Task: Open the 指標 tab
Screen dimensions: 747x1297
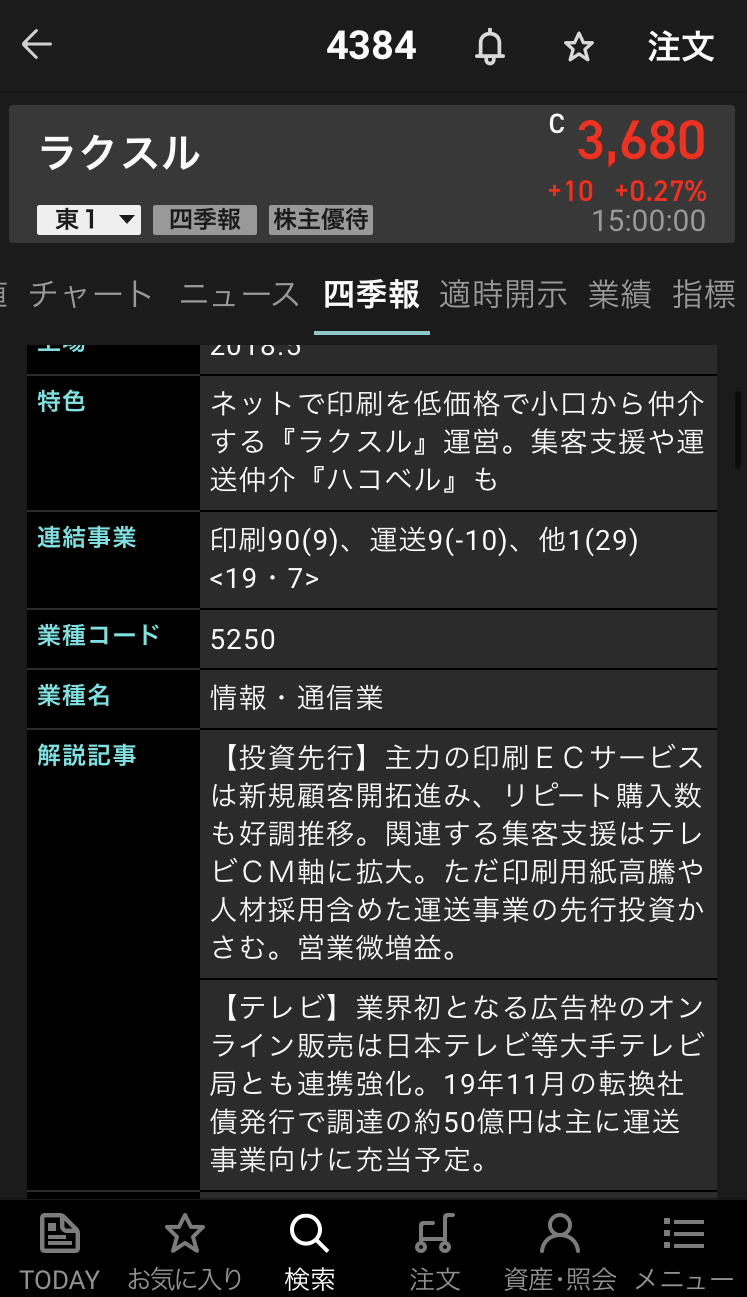Action: point(706,294)
